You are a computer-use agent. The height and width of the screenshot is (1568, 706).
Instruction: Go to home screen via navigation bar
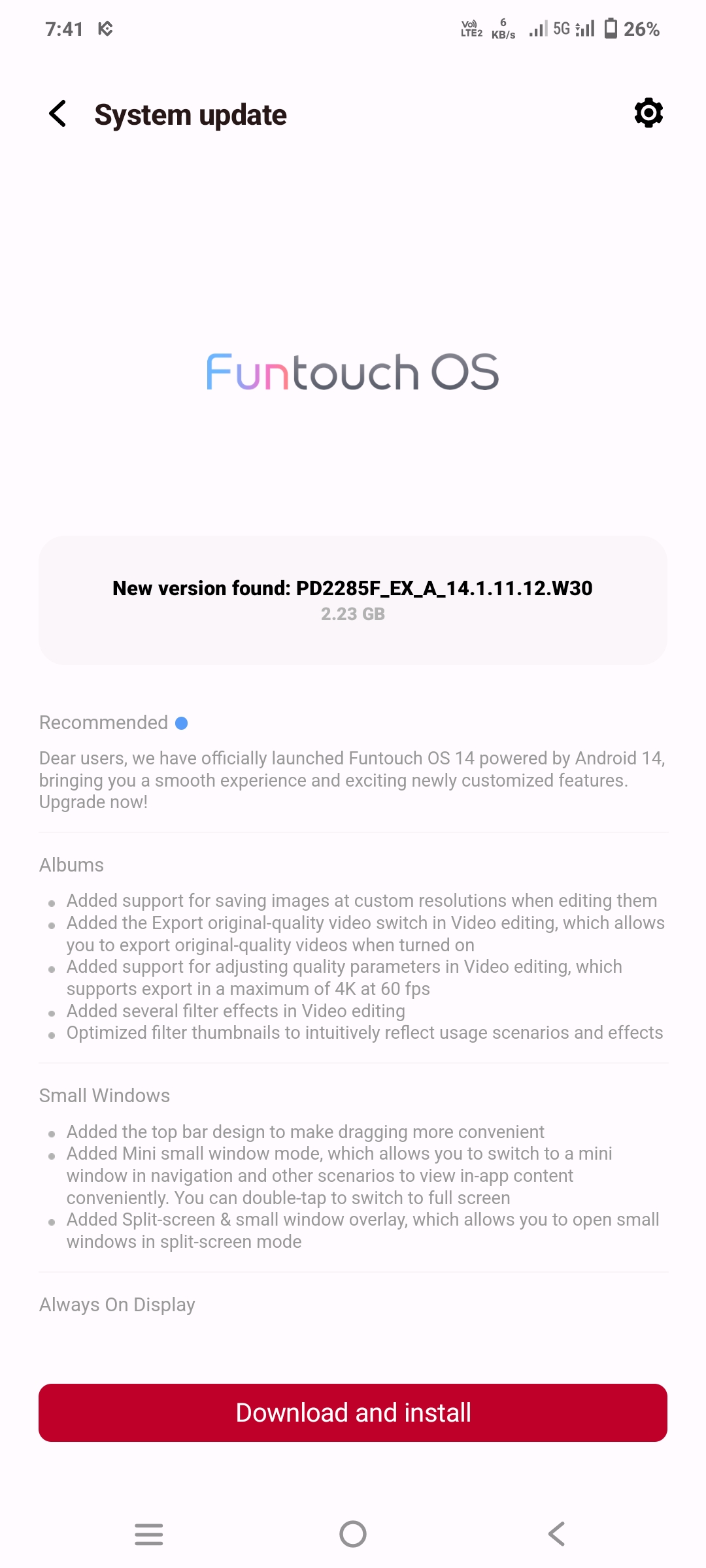[353, 1534]
